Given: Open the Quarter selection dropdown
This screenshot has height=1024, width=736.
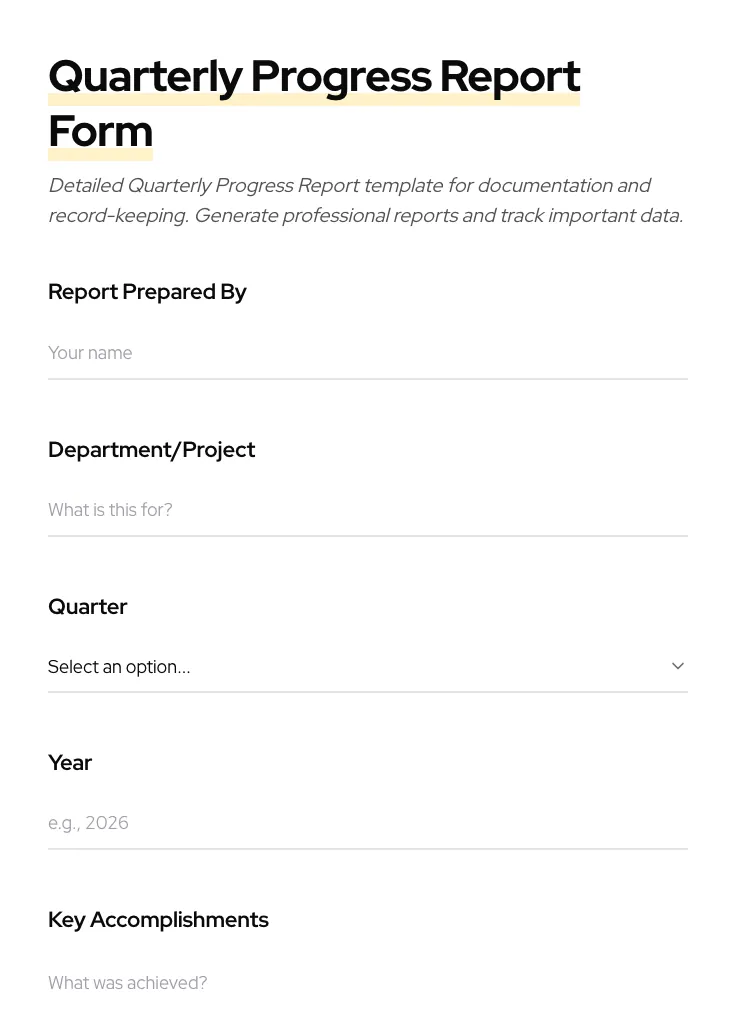Looking at the screenshot, I should [368, 666].
